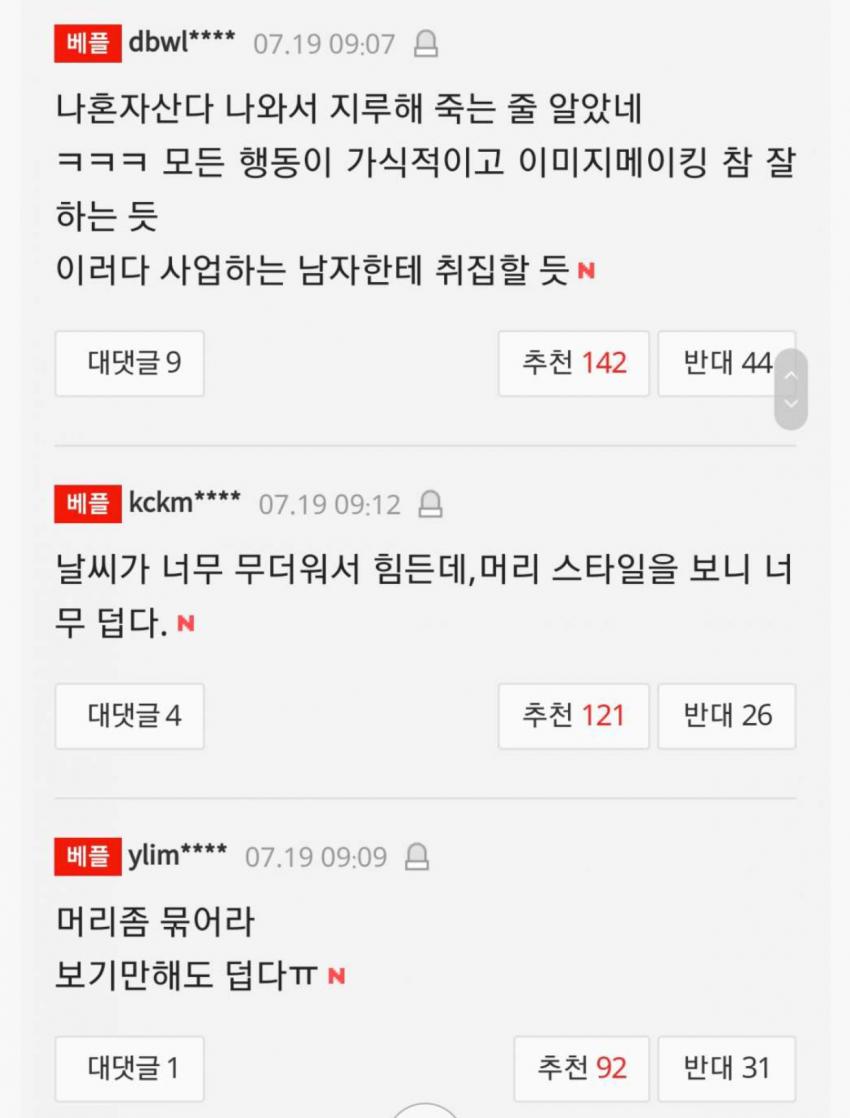
Task: Open 대댓글 4 replies under kckm comment
Action: 130,716
